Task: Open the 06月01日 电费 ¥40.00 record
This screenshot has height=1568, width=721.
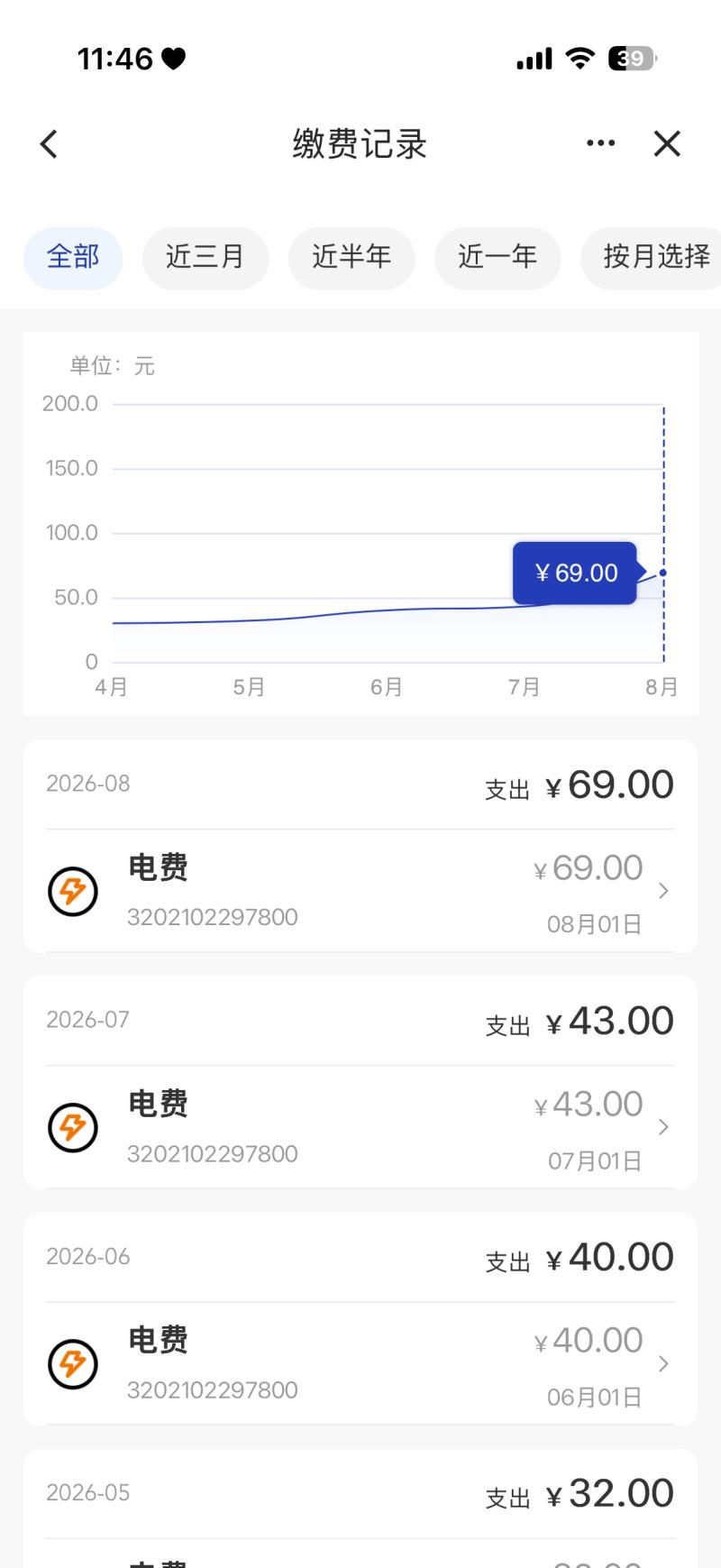Action: [x=360, y=1363]
